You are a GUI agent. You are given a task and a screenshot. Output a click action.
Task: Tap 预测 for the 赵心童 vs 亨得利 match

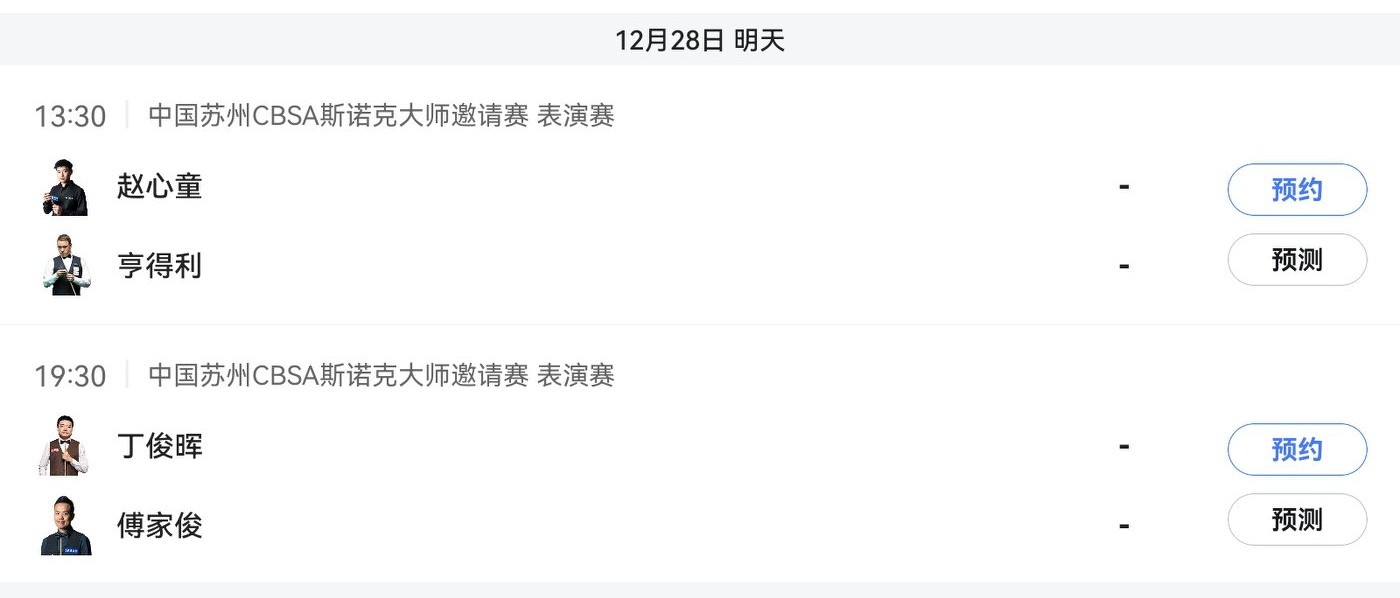(1296, 260)
